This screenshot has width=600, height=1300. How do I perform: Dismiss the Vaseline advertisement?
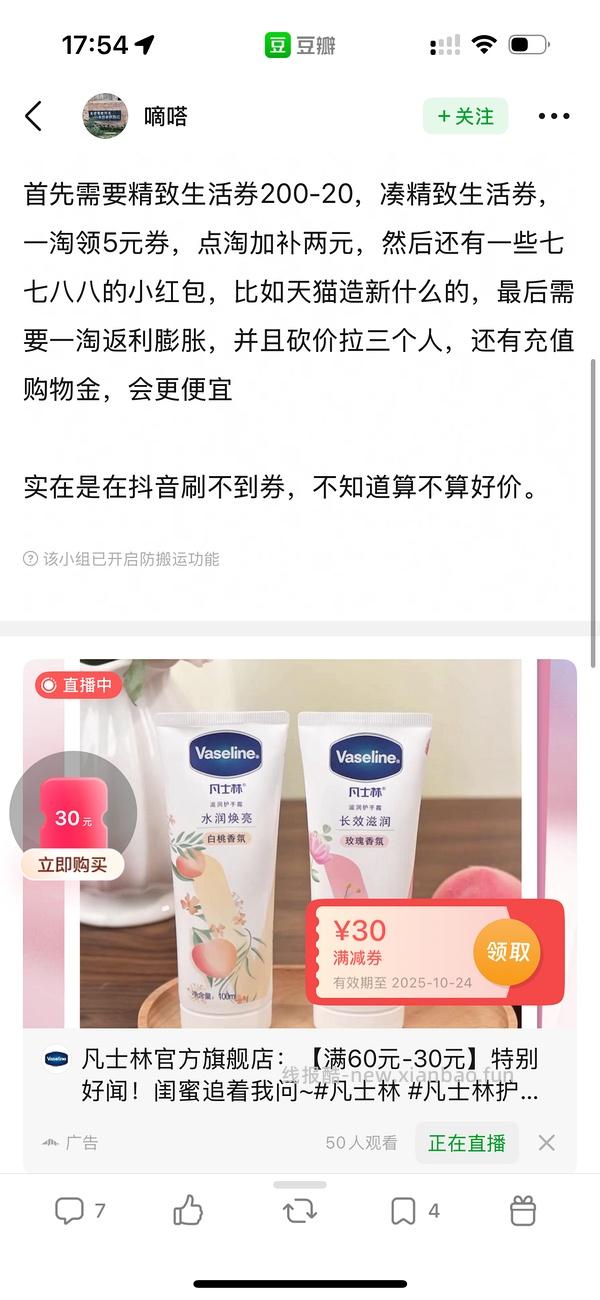coord(546,1142)
